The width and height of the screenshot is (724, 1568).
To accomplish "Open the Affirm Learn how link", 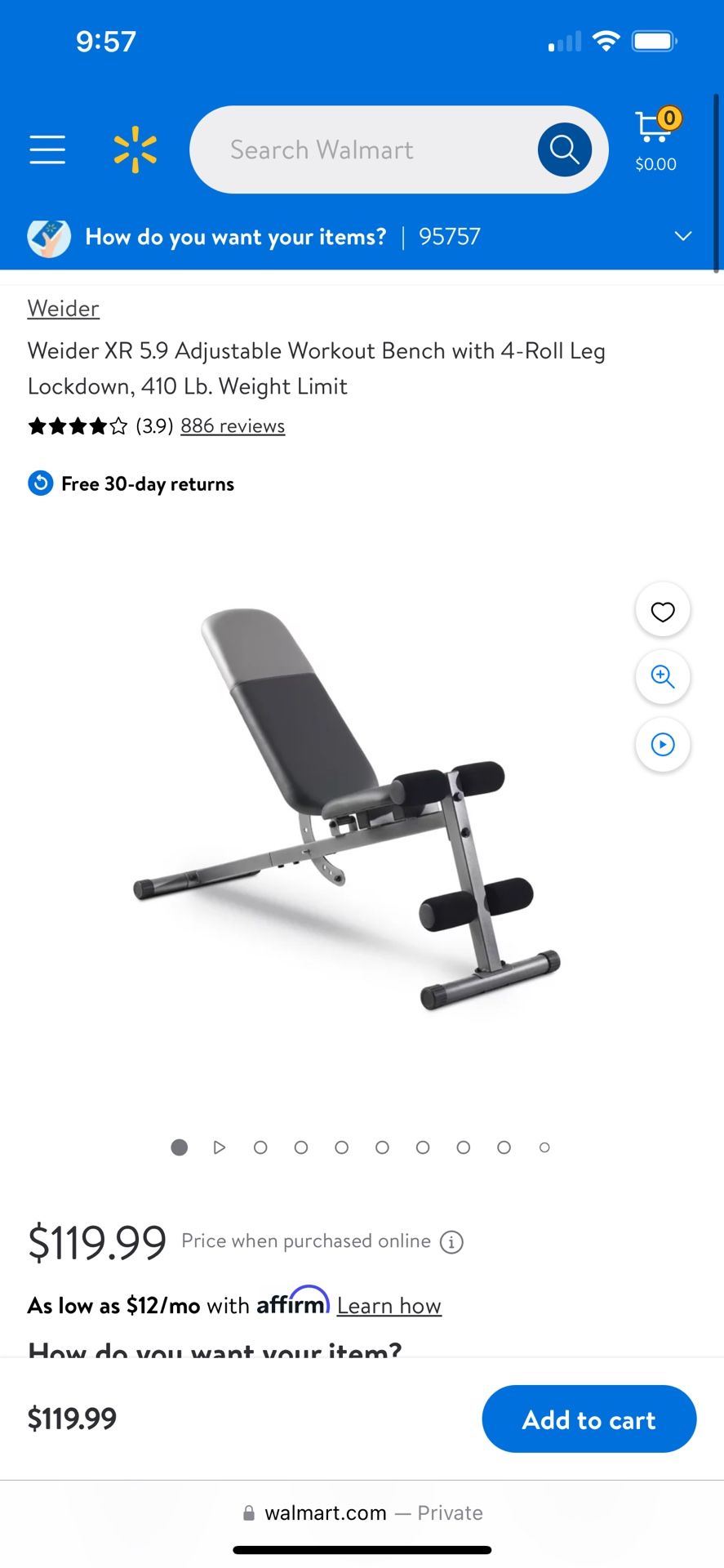I will tap(389, 1306).
